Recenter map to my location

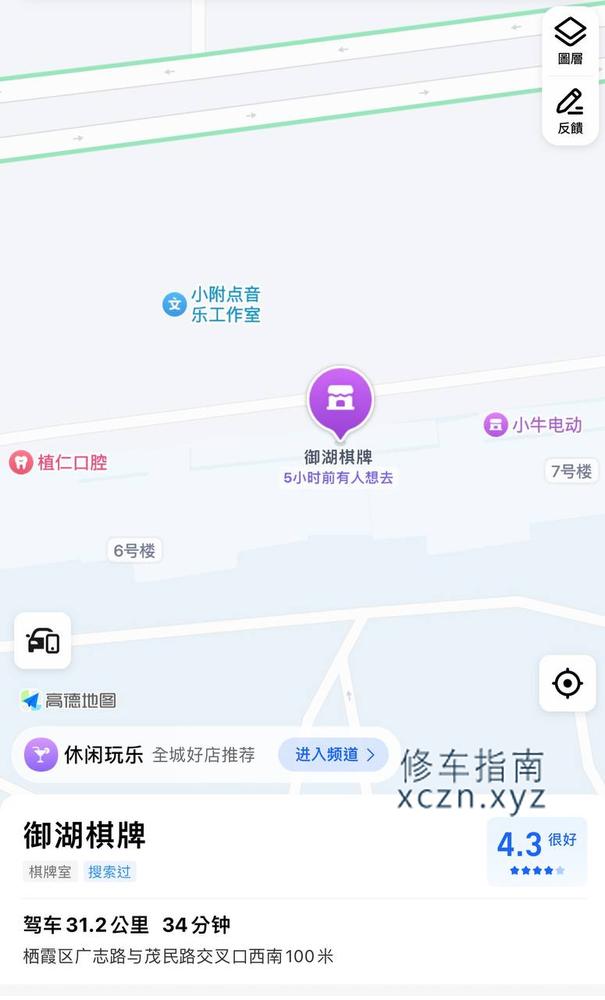pyautogui.click(x=567, y=684)
